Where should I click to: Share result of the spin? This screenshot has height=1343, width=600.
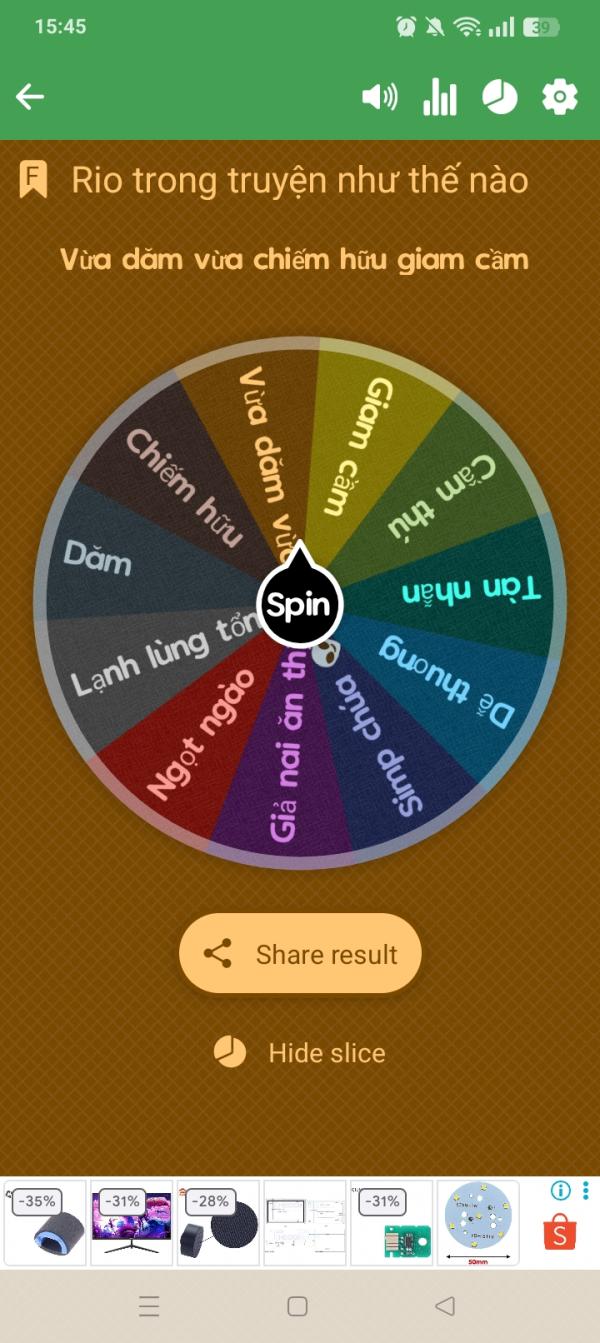tap(300, 954)
